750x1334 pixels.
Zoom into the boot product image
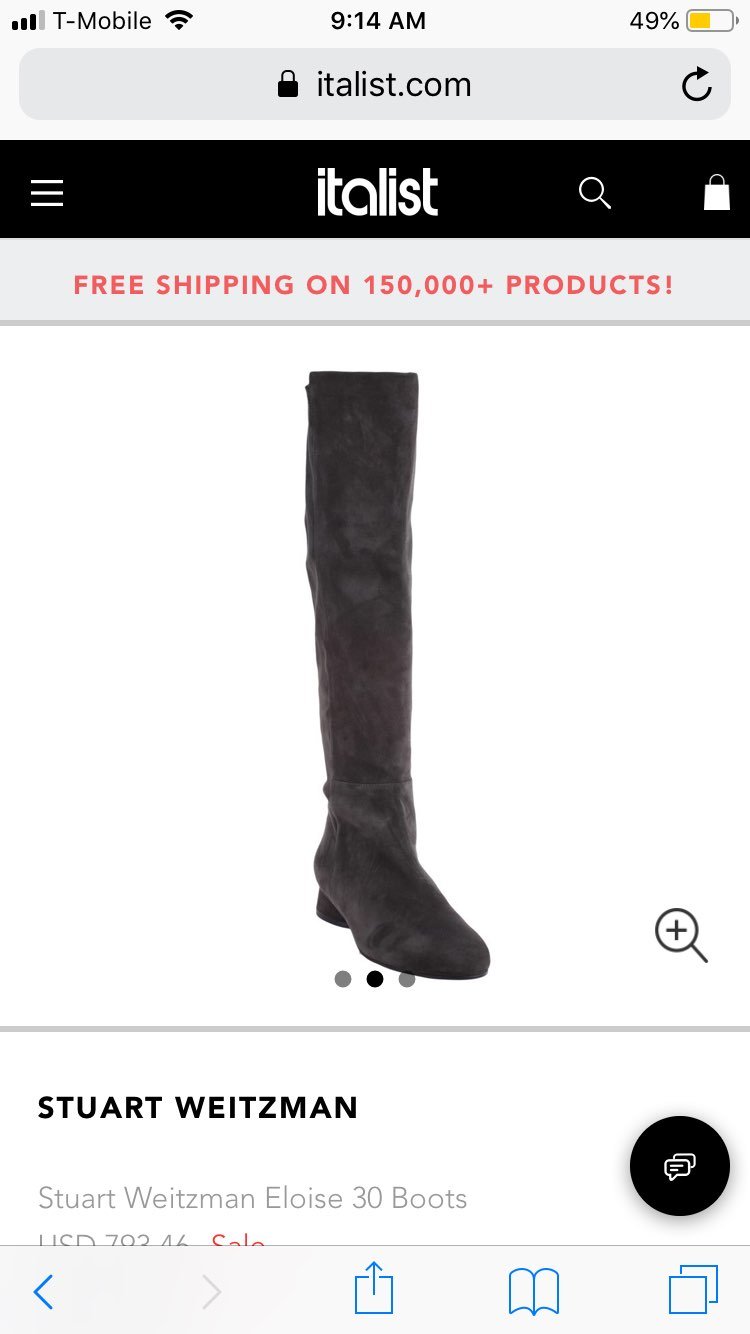point(681,936)
